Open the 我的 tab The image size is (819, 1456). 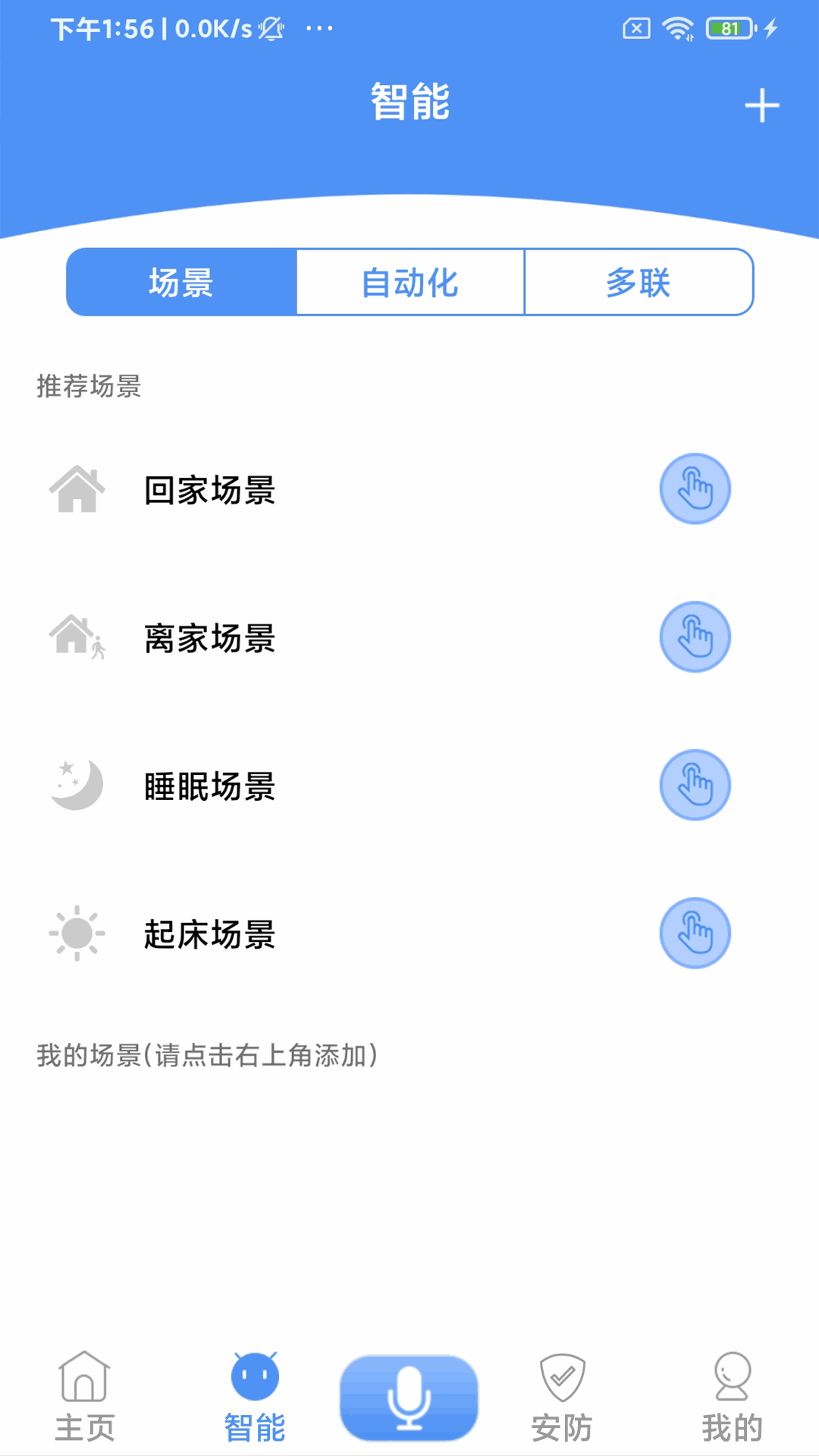point(732,1397)
